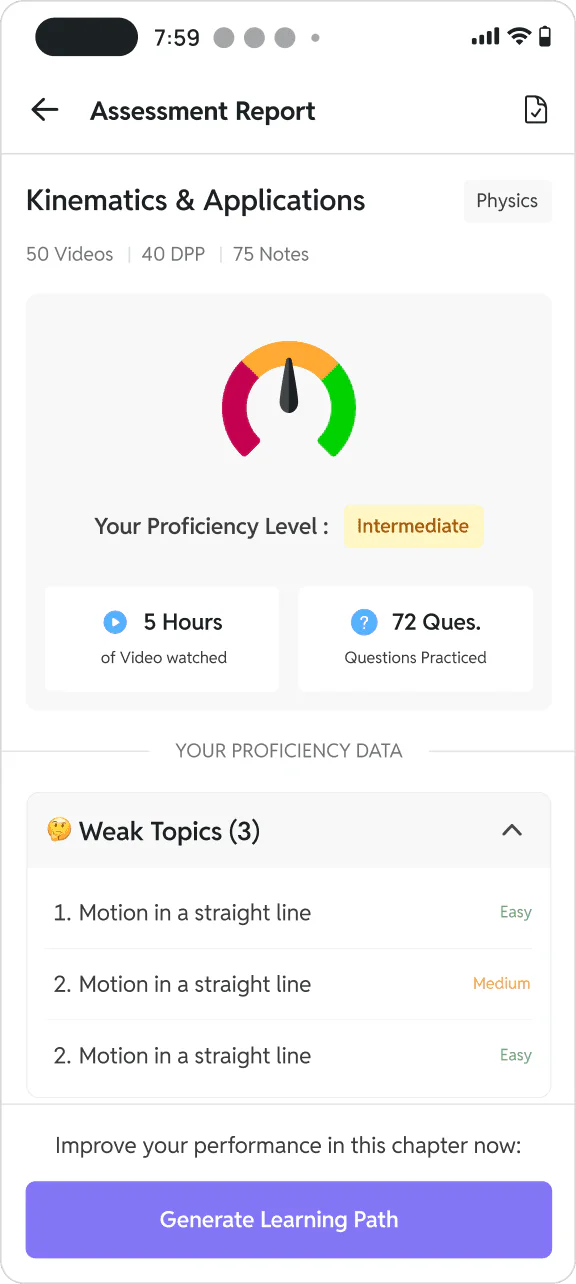Image resolution: width=576 pixels, height=1284 pixels.
Task: Collapse the Weak Topics section
Action: point(512,830)
